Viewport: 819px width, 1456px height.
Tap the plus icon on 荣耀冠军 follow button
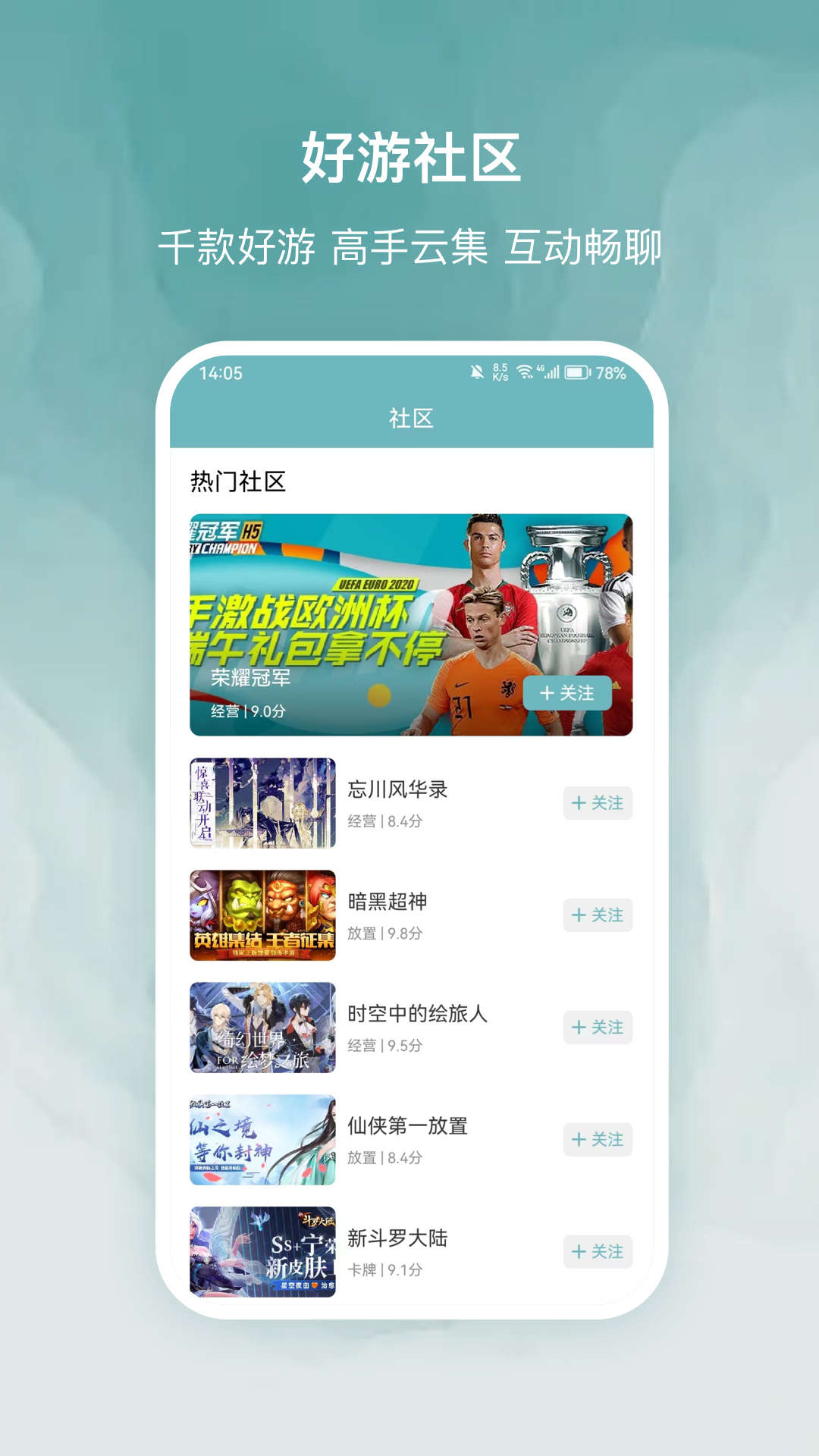(548, 692)
